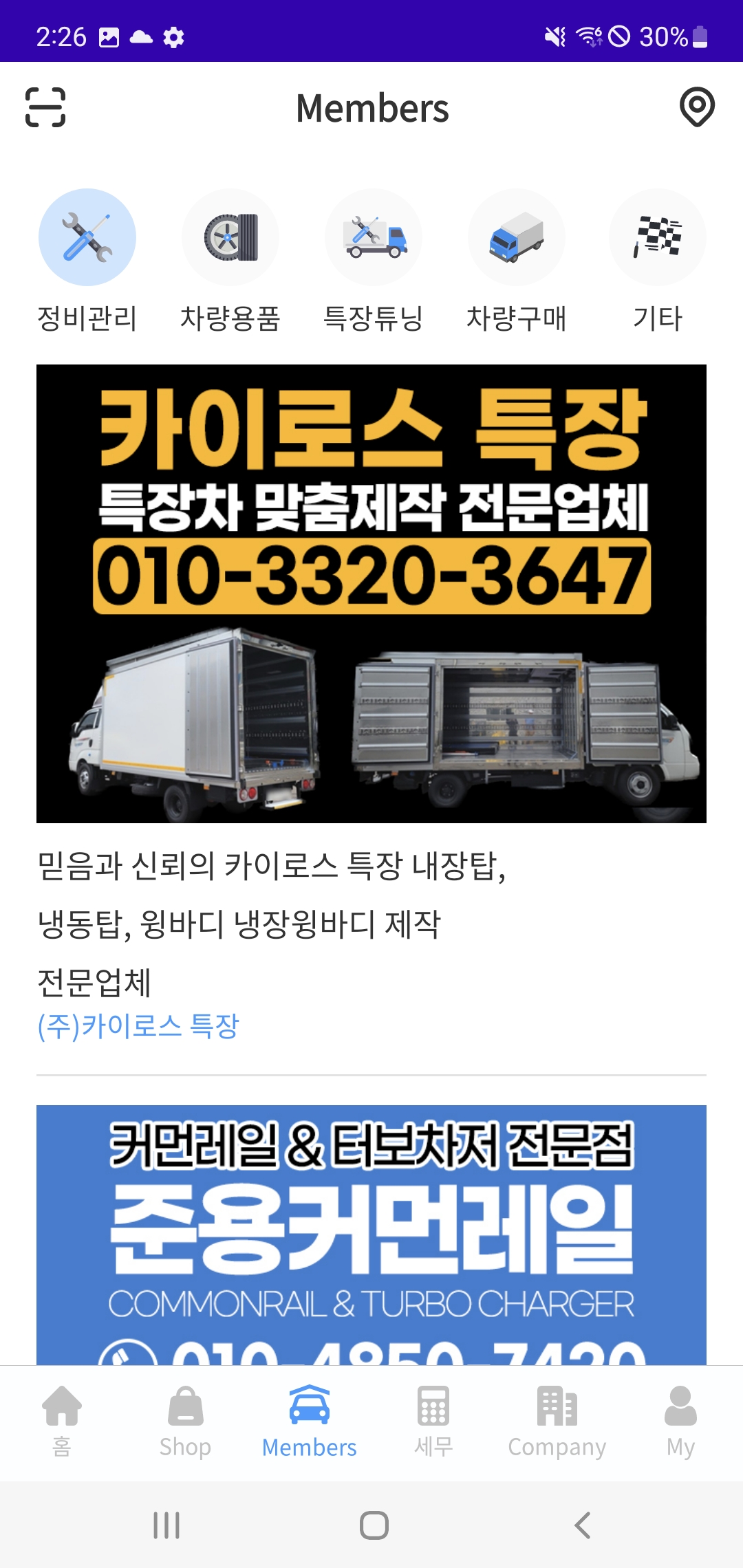Open the 세무 tab
743x1568 pixels.
tap(433, 1421)
